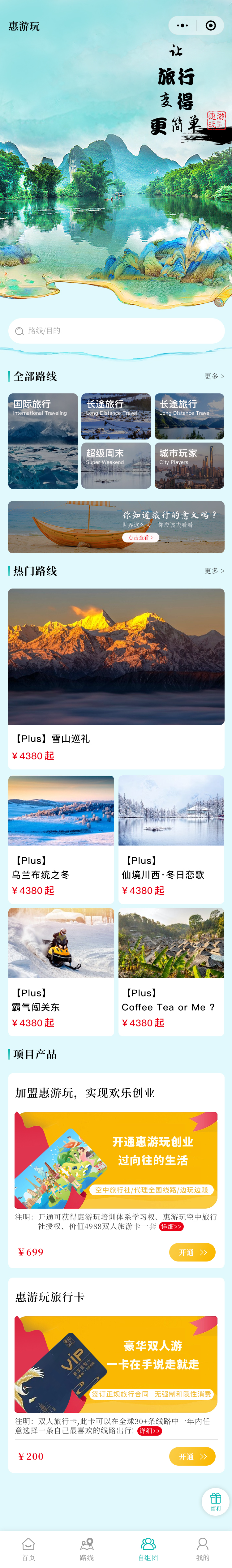Tap 点击查看 on the boat banner
The height and width of the screenshot is (1568, 232).
(141, 538)
